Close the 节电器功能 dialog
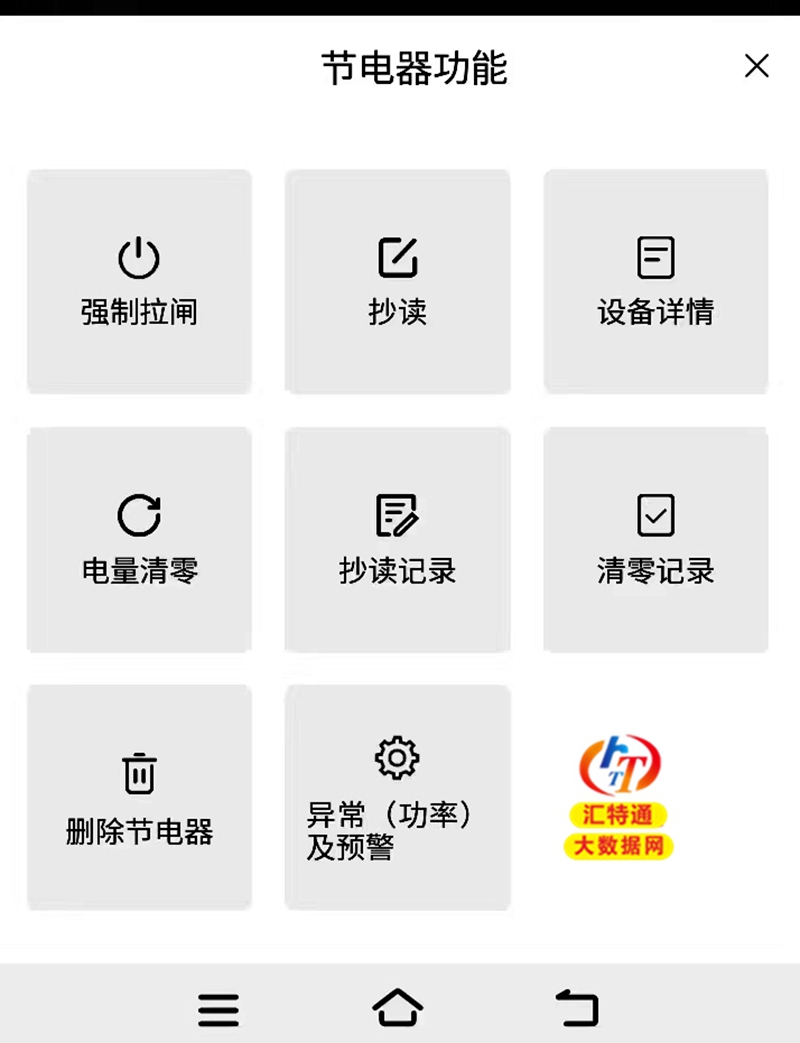This screenshot has width=800, height=1043. (757, 67)
